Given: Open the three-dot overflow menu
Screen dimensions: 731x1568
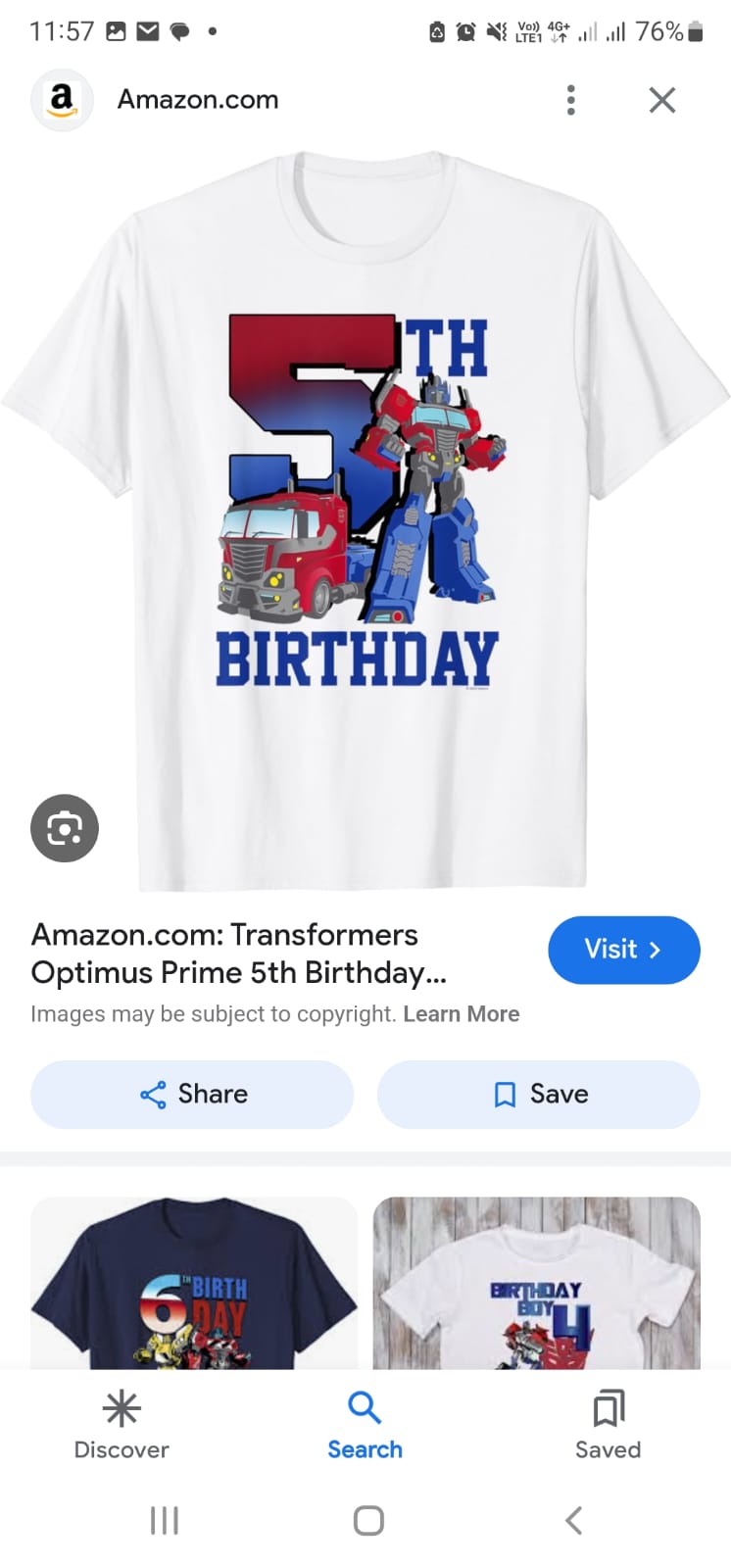Looking at the screenshot, I should click(x=570, y=100).
